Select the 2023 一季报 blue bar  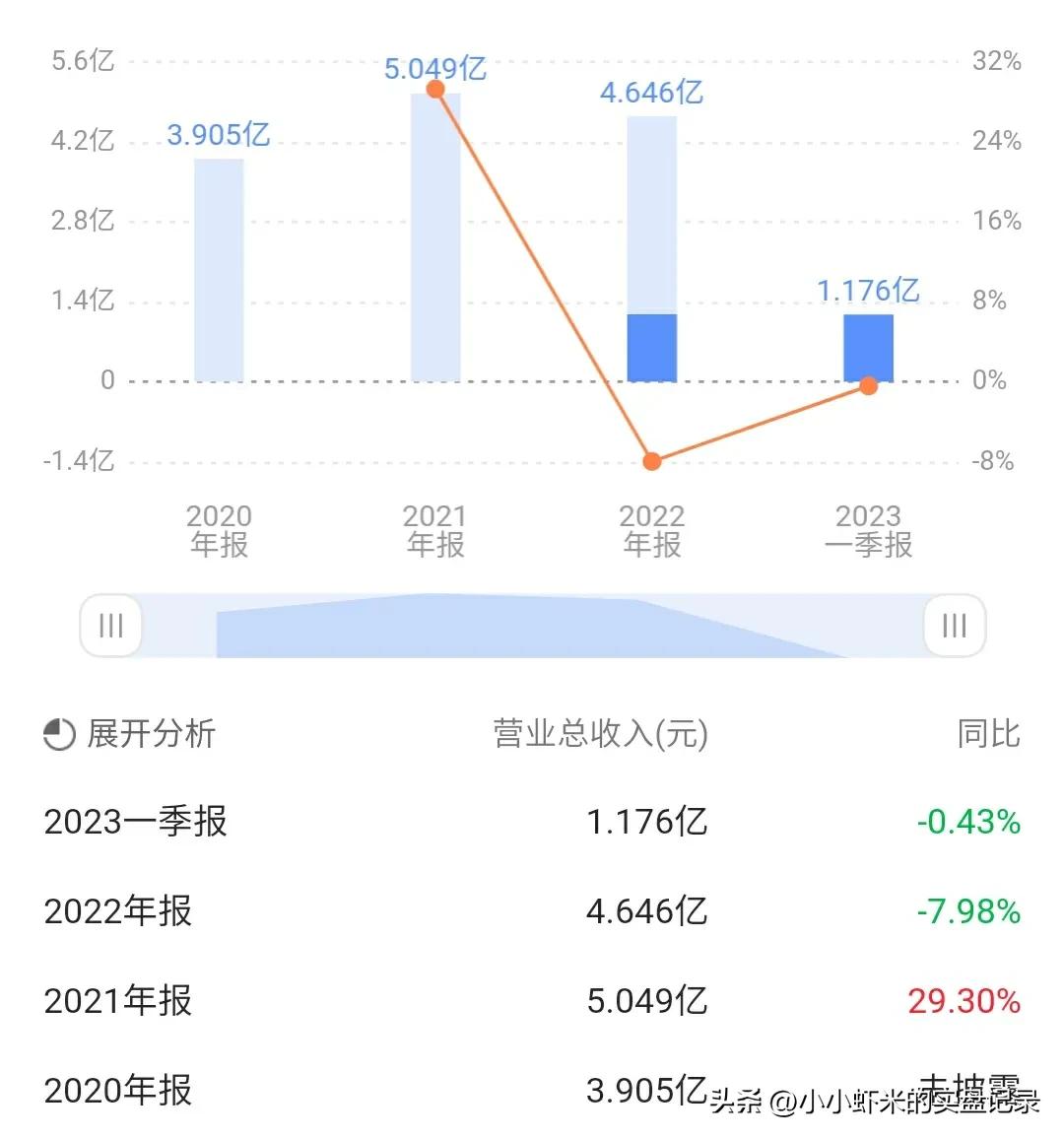click(868, 345)
